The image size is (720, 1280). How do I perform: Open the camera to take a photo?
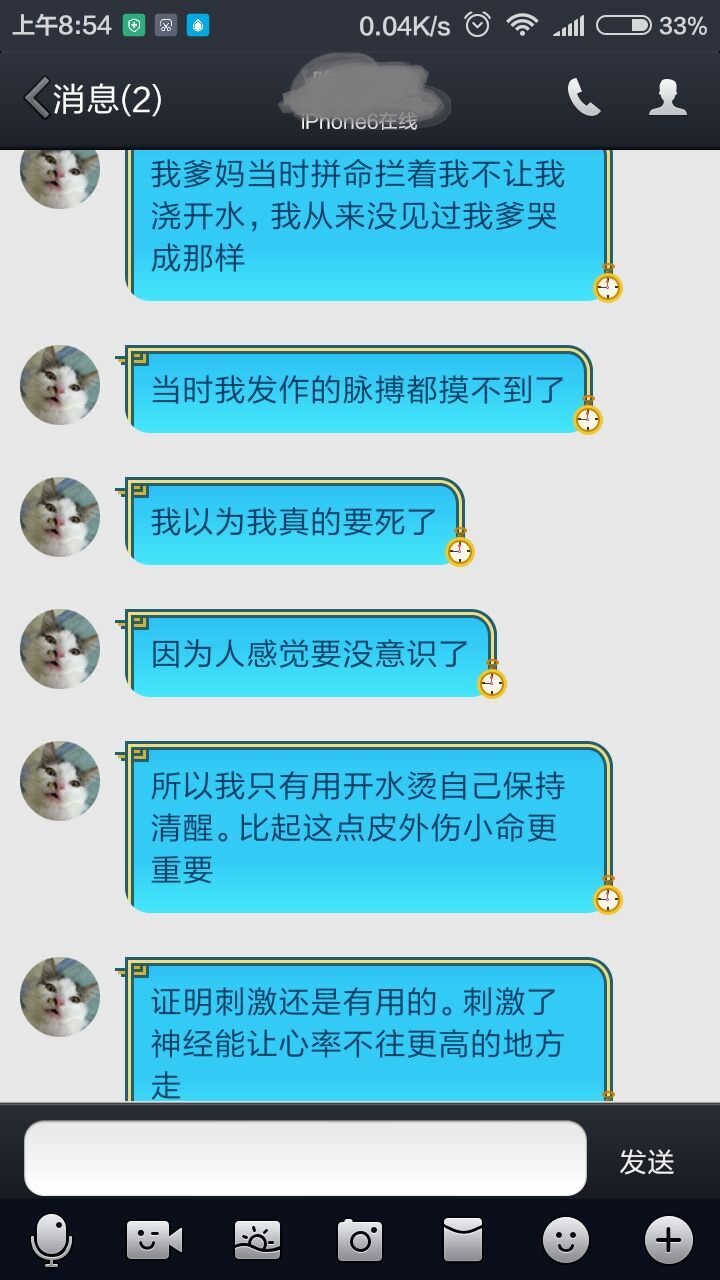click(x=360, y=1241)
